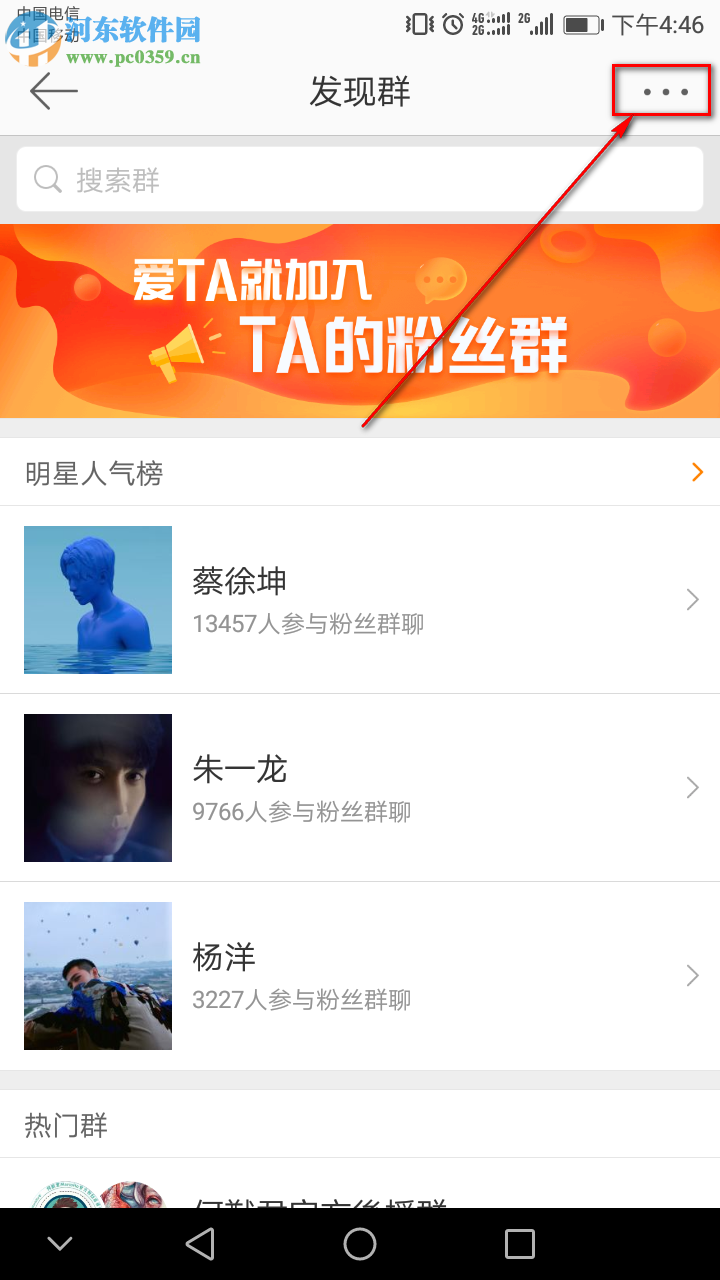Tap 蔡徐坤's blue profile thumbnail
This screenshot has height=1280, width=720.
pos(97,599)
